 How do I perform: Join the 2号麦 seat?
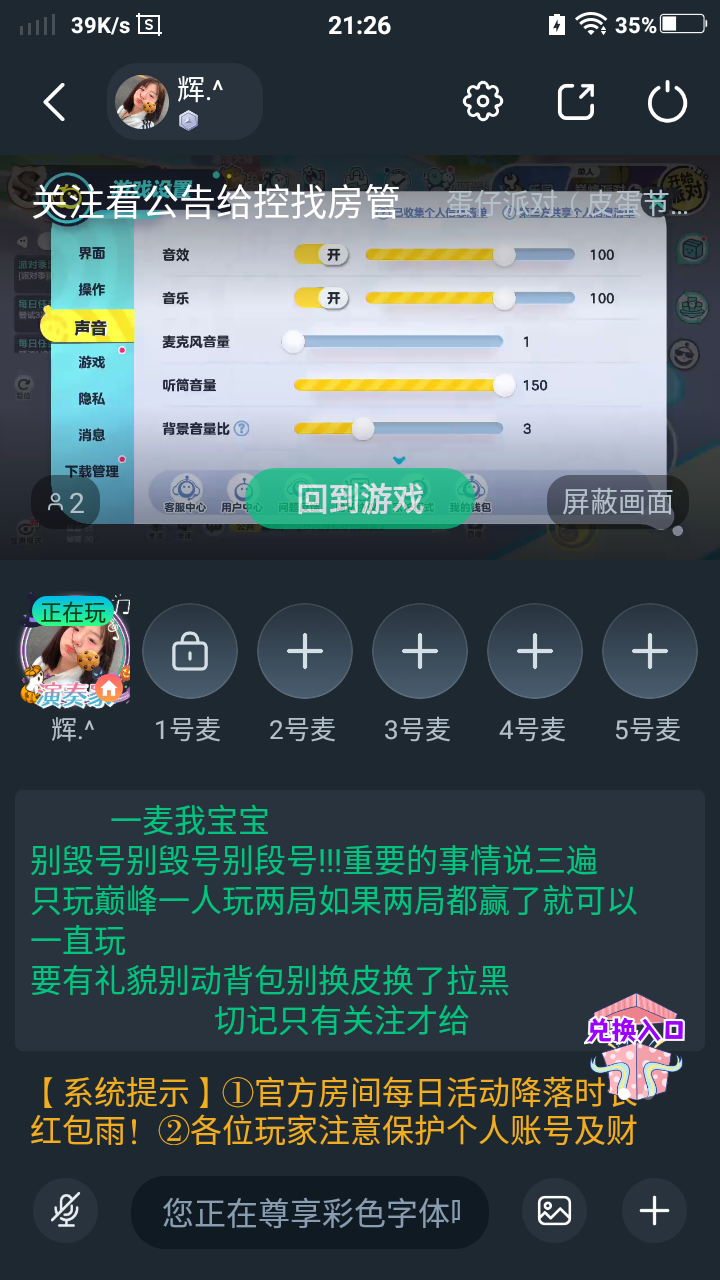click(x=304, y=652)
